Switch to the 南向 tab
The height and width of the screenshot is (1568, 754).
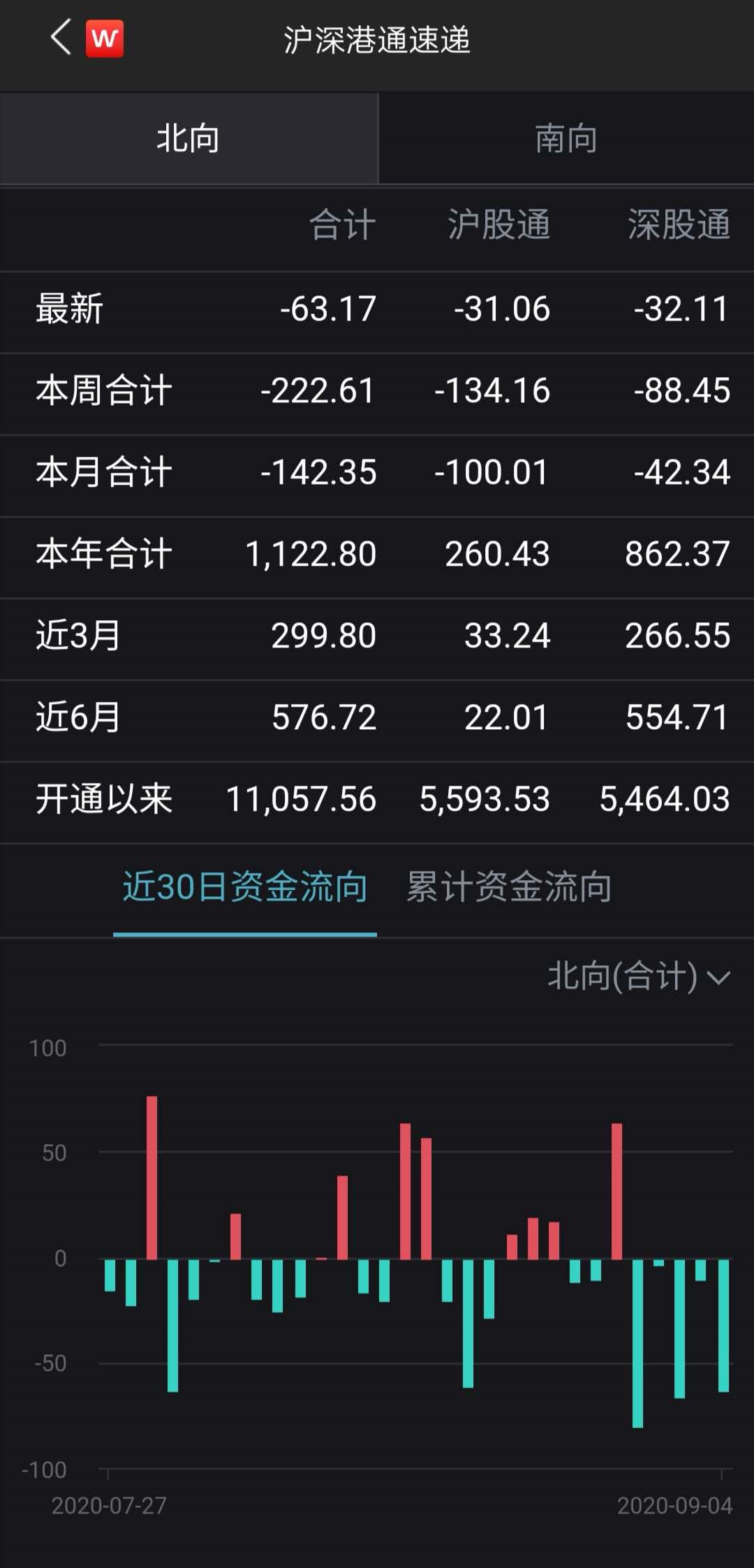tap(566, 138)
